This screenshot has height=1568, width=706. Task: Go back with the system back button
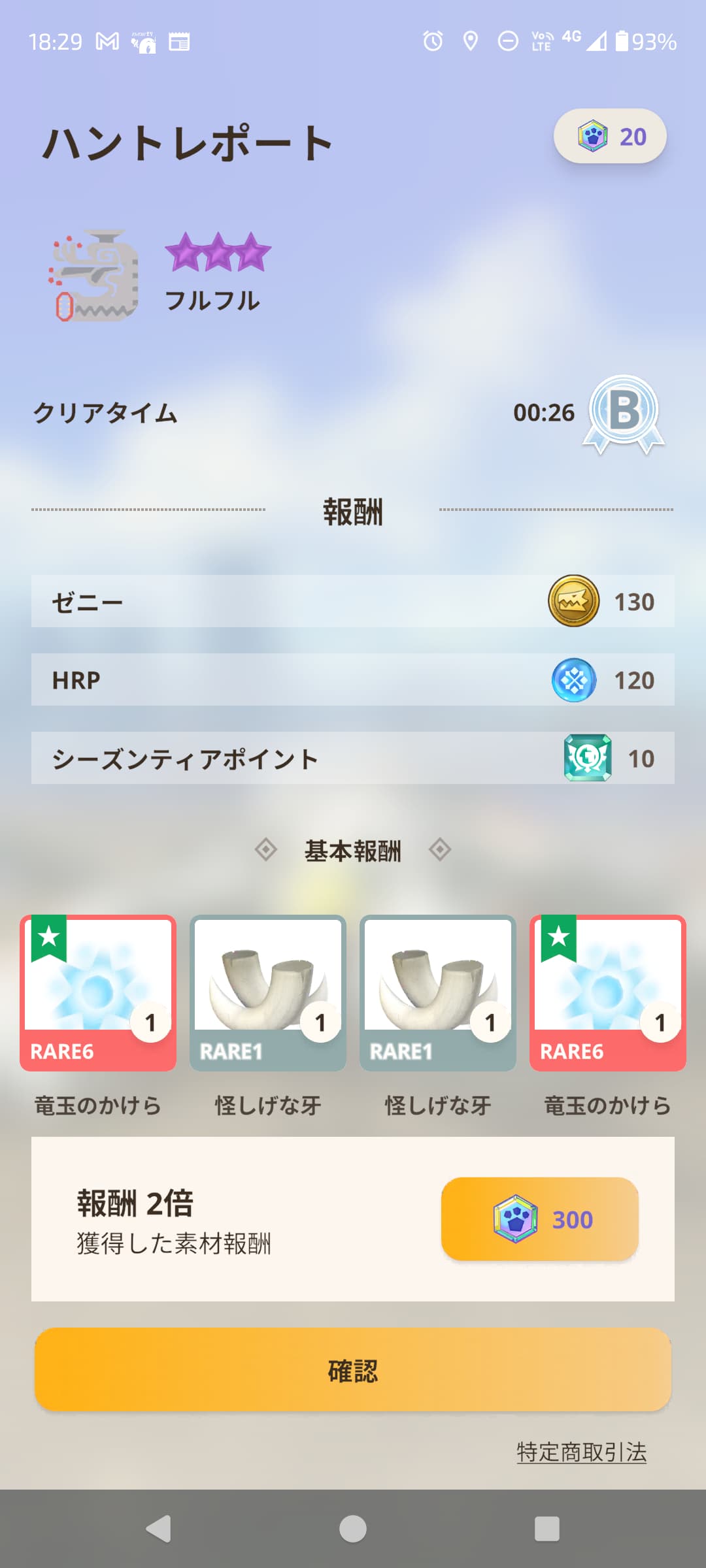[x=159, y=1529]
